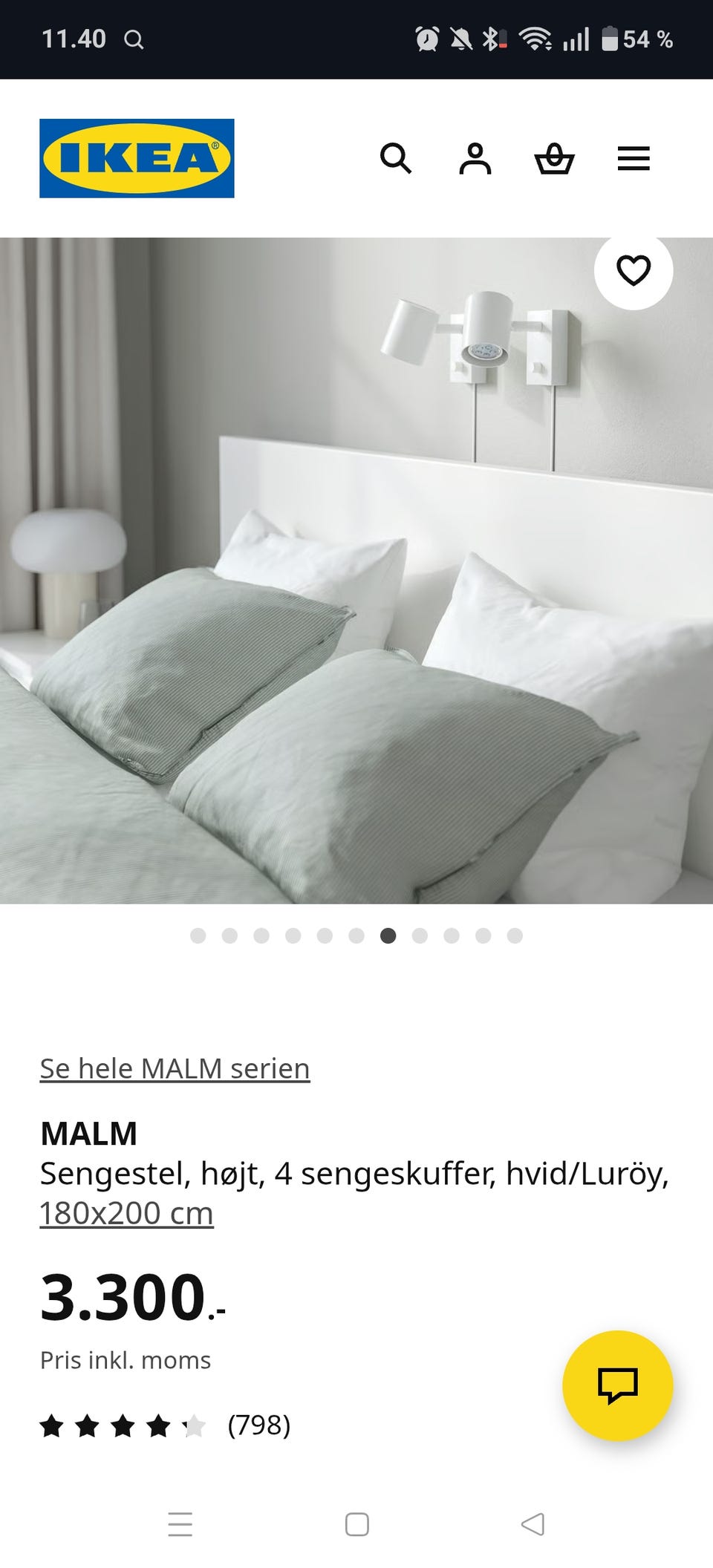This screenshot has width=713, height=1568.
Task: Open the search magnifier icon
Action: (x=395, y=158)
